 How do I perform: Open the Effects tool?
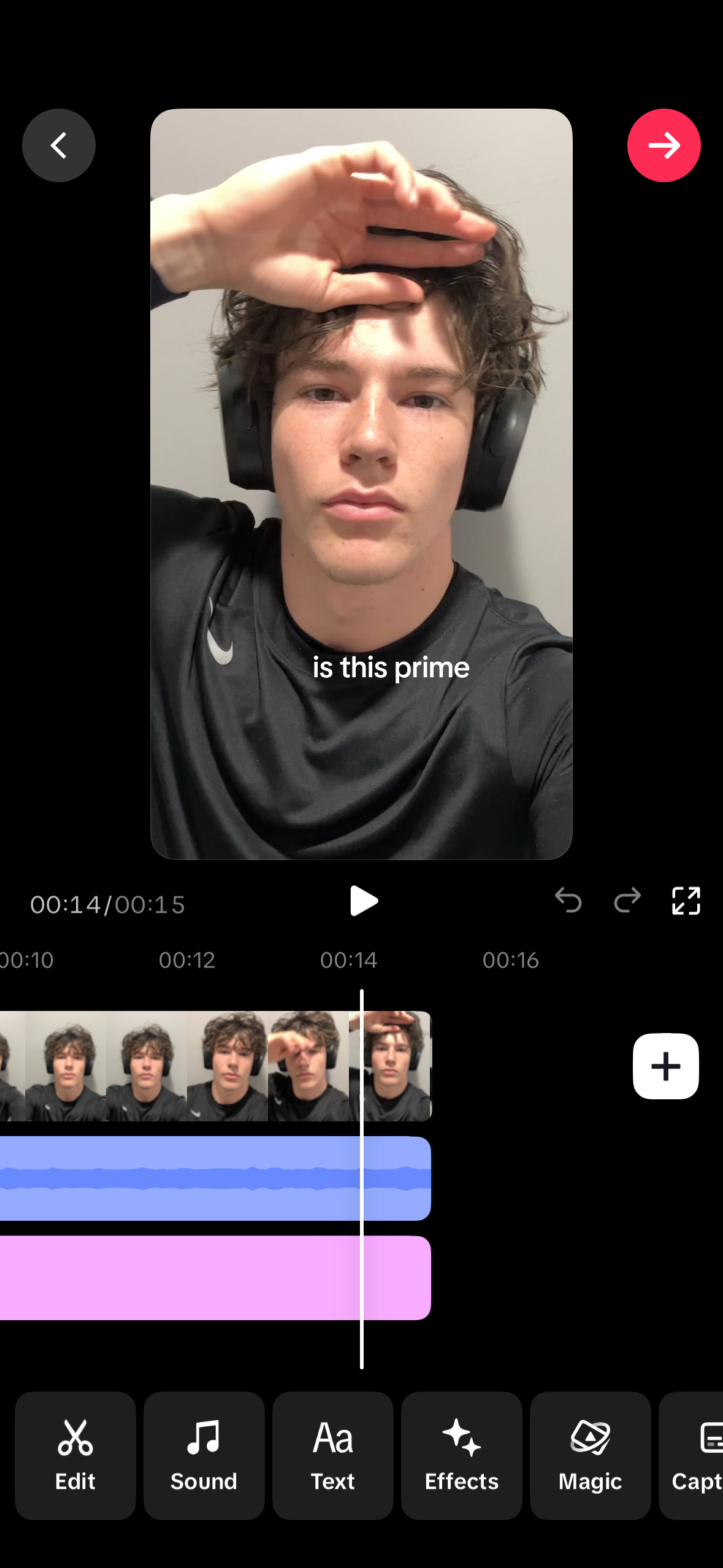[461, 1455]
